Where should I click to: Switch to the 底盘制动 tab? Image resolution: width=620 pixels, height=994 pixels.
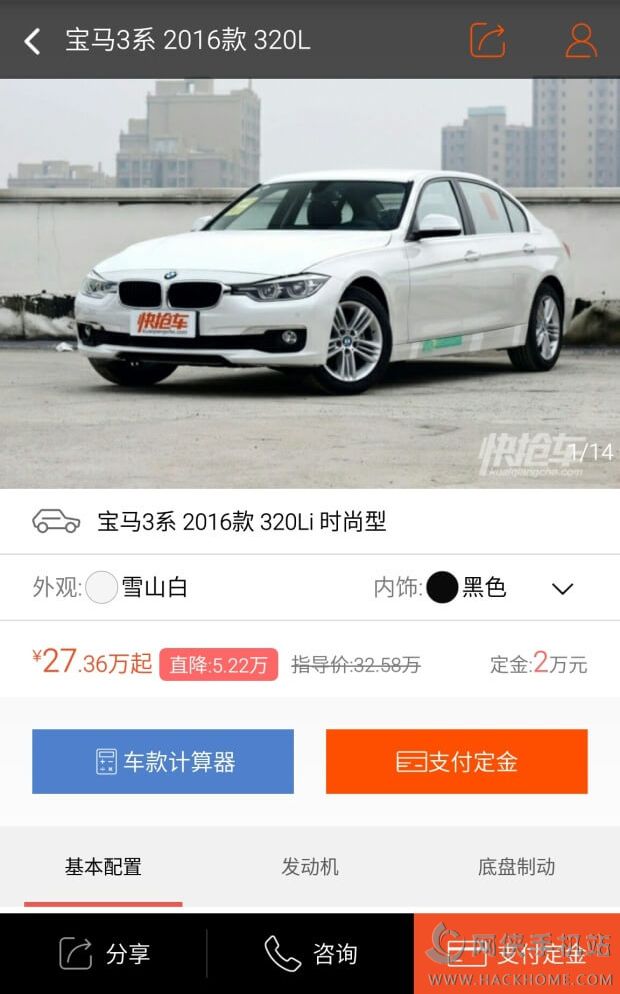[x=516, y=867]
